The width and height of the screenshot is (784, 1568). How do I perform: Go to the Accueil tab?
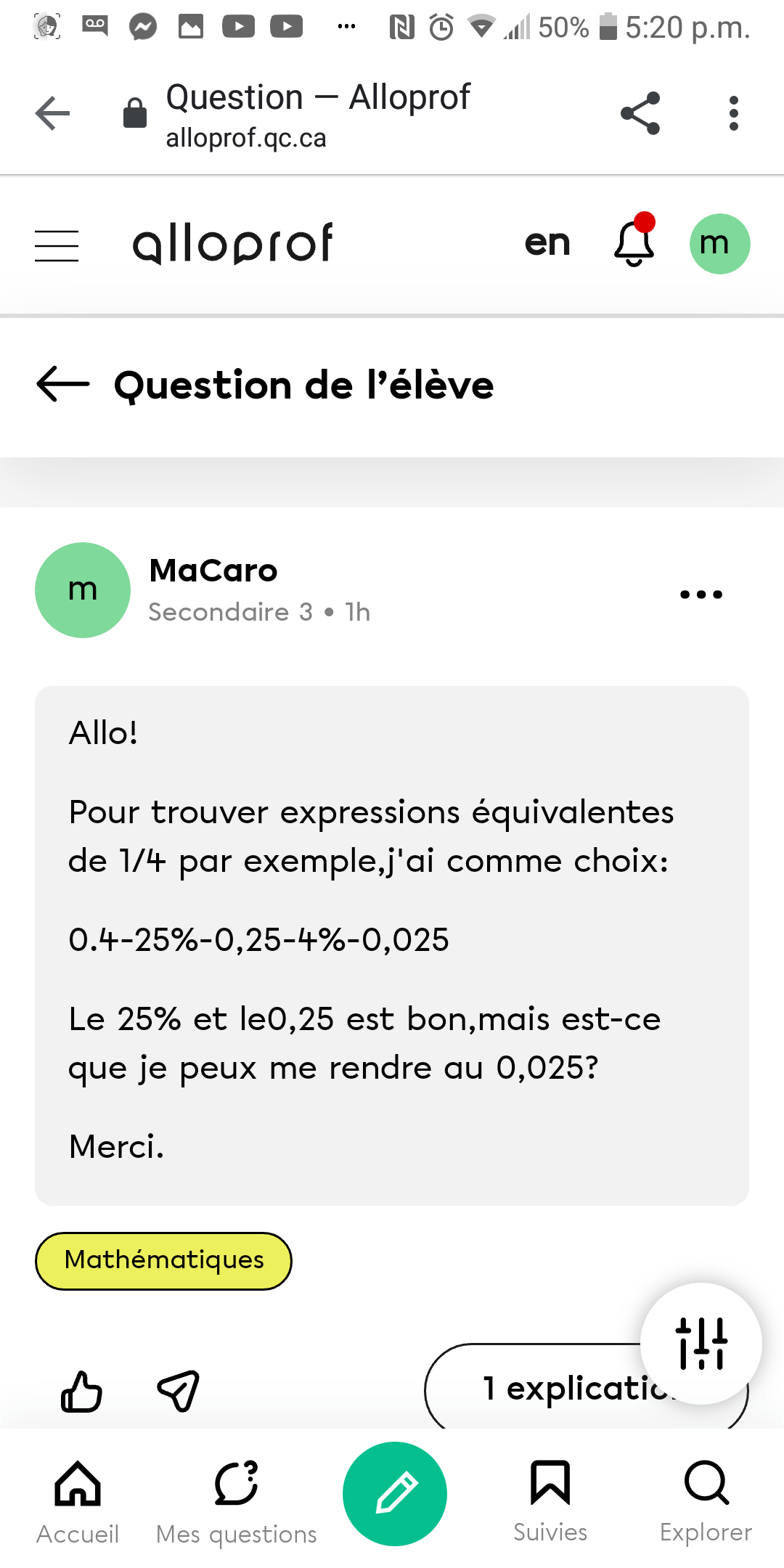pyautogui.click(x=78, y=1501)
